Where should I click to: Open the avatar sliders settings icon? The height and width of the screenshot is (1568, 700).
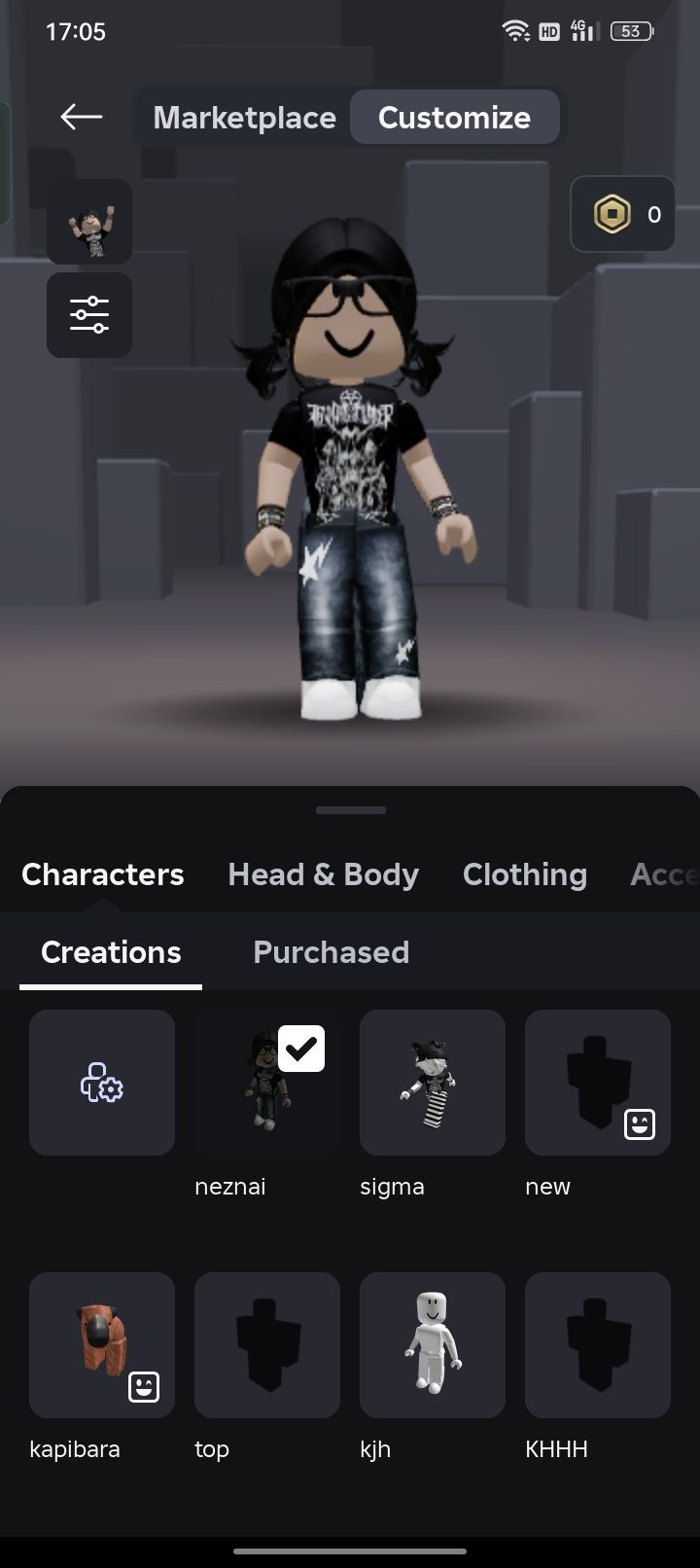[x=89, y=315]
